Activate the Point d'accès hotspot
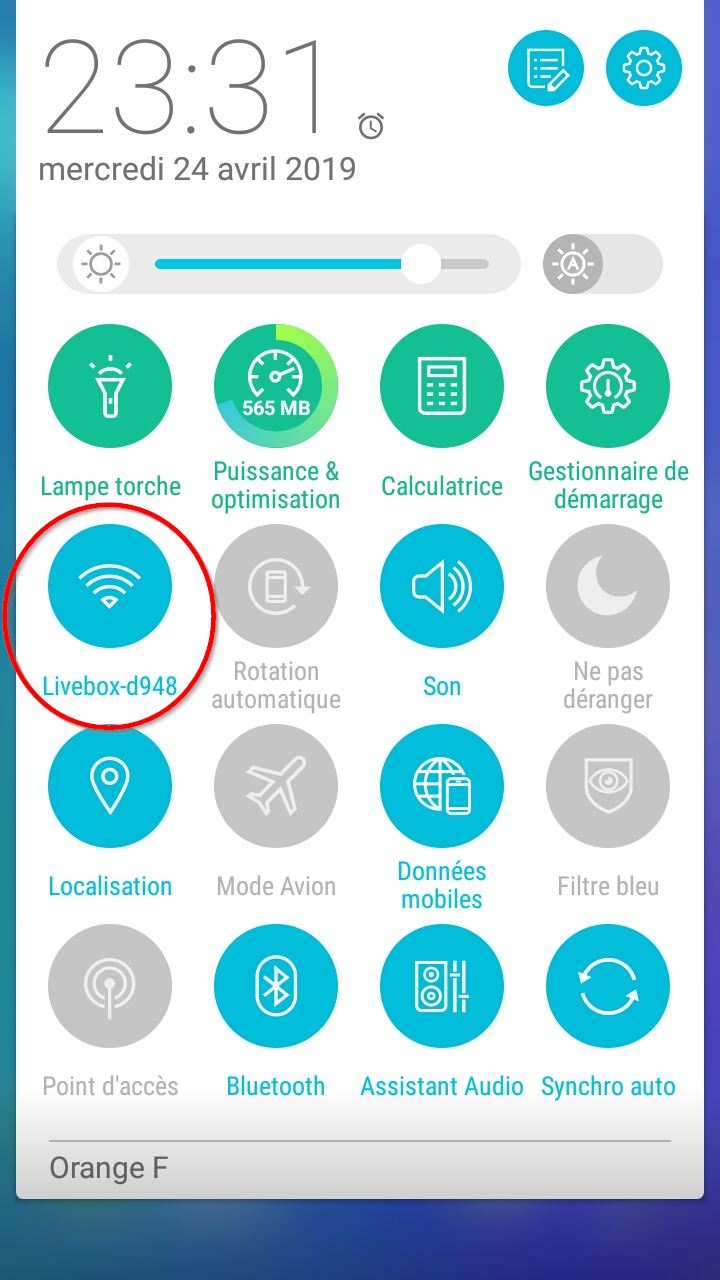Screen dimensions: 720x1280 (x=110, y=986)
